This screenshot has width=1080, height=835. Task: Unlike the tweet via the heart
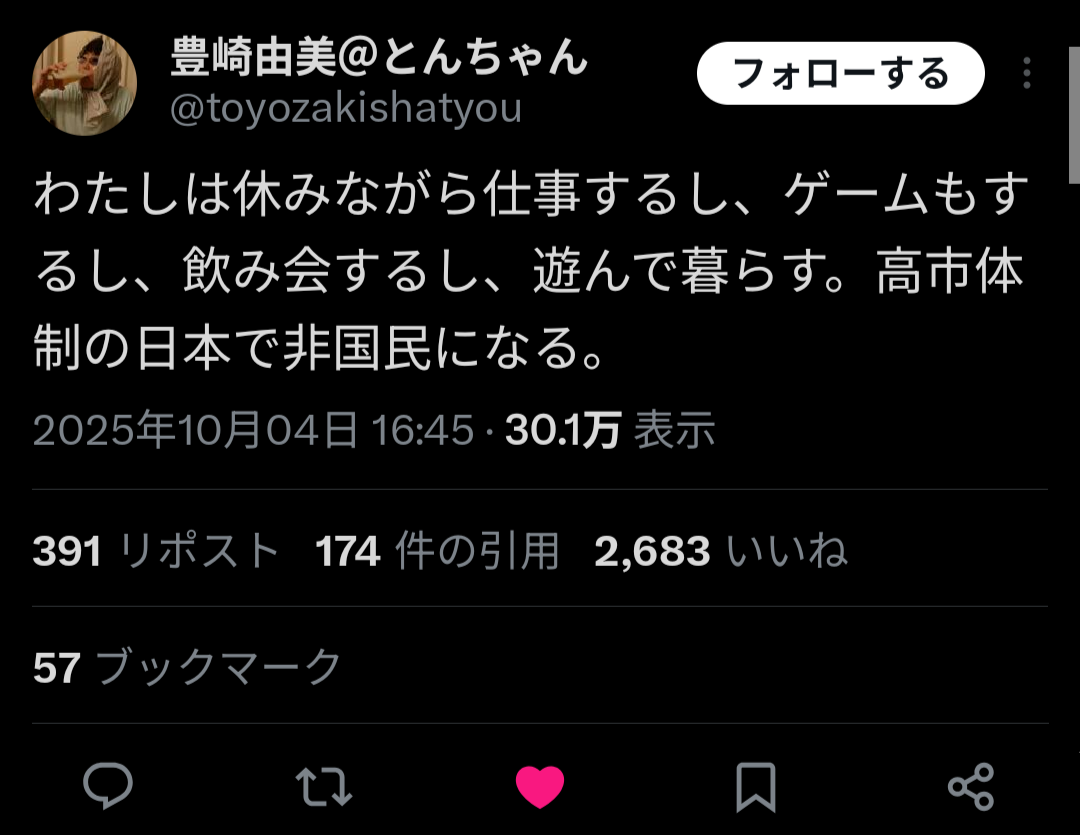pos(540,787)
